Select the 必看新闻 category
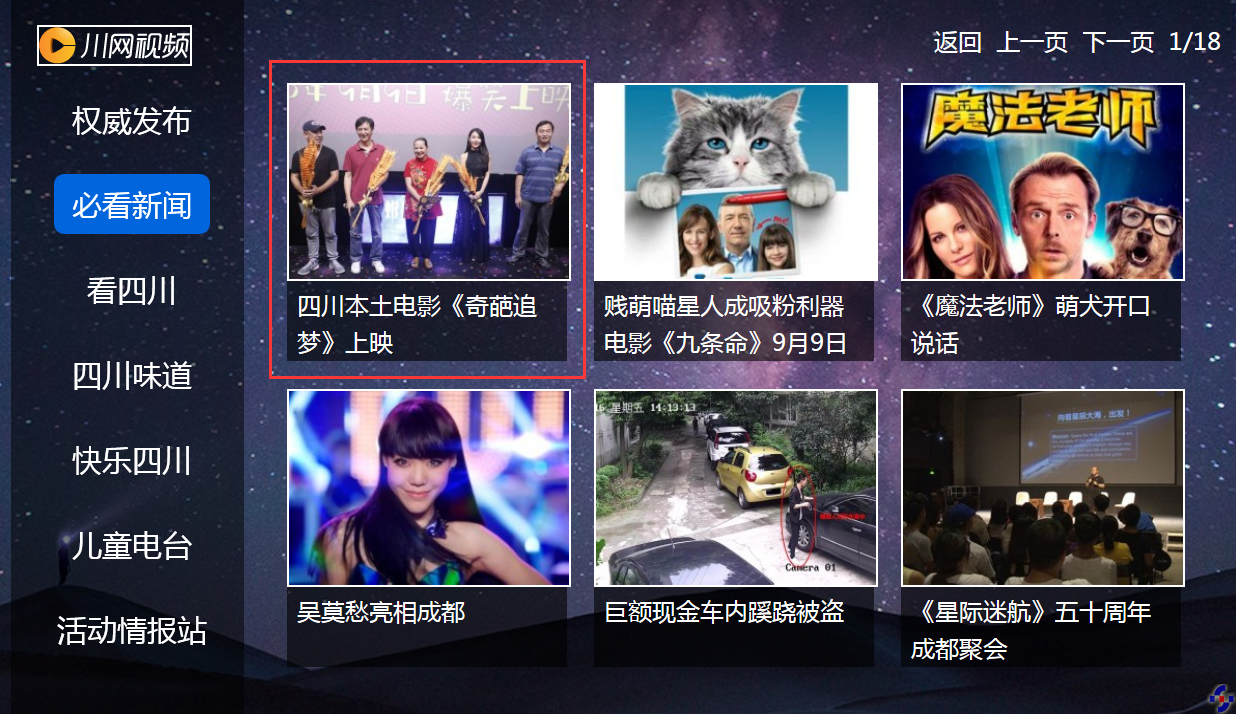Viewport: 1236px width, 714px height. click(x=131, y=205)
